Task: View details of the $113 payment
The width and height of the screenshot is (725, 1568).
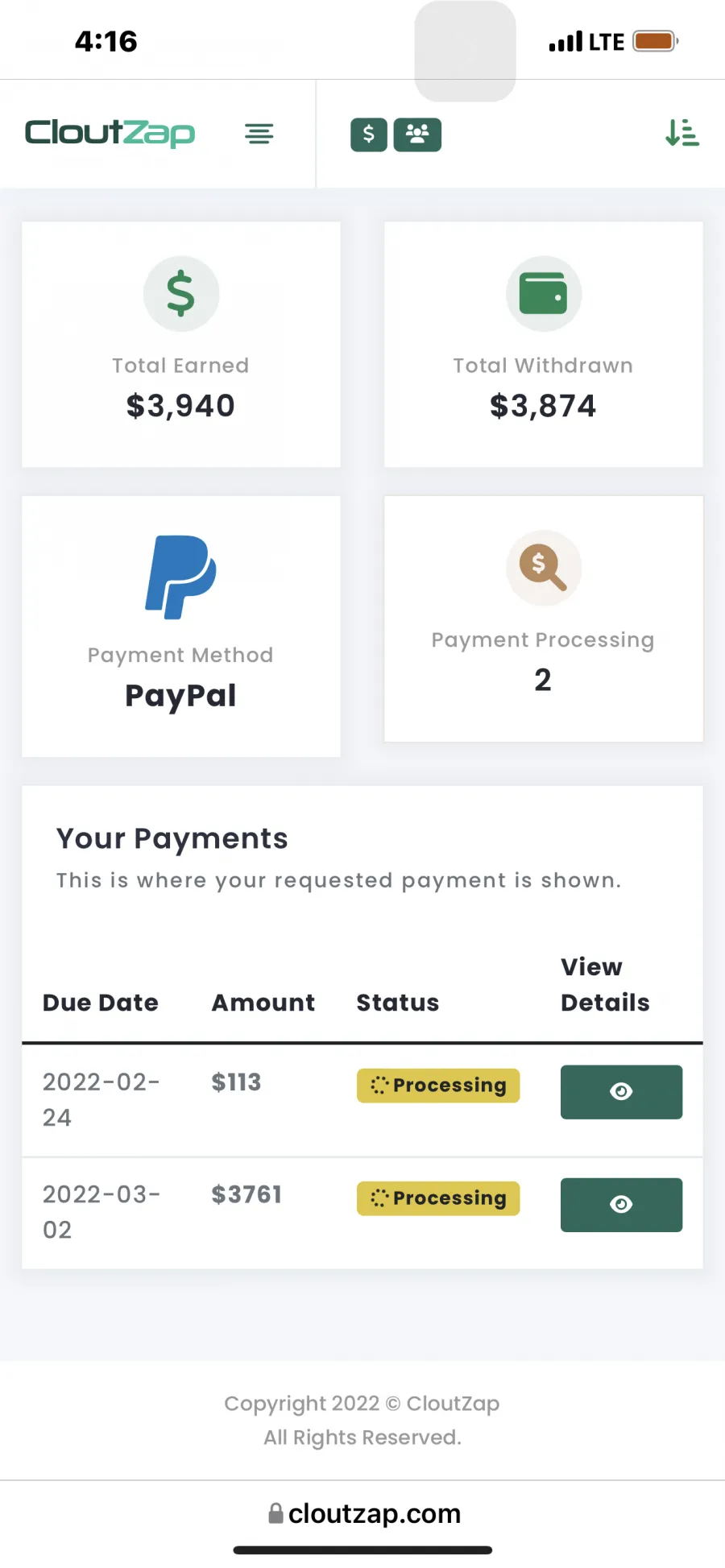Action: point(621,1092)
